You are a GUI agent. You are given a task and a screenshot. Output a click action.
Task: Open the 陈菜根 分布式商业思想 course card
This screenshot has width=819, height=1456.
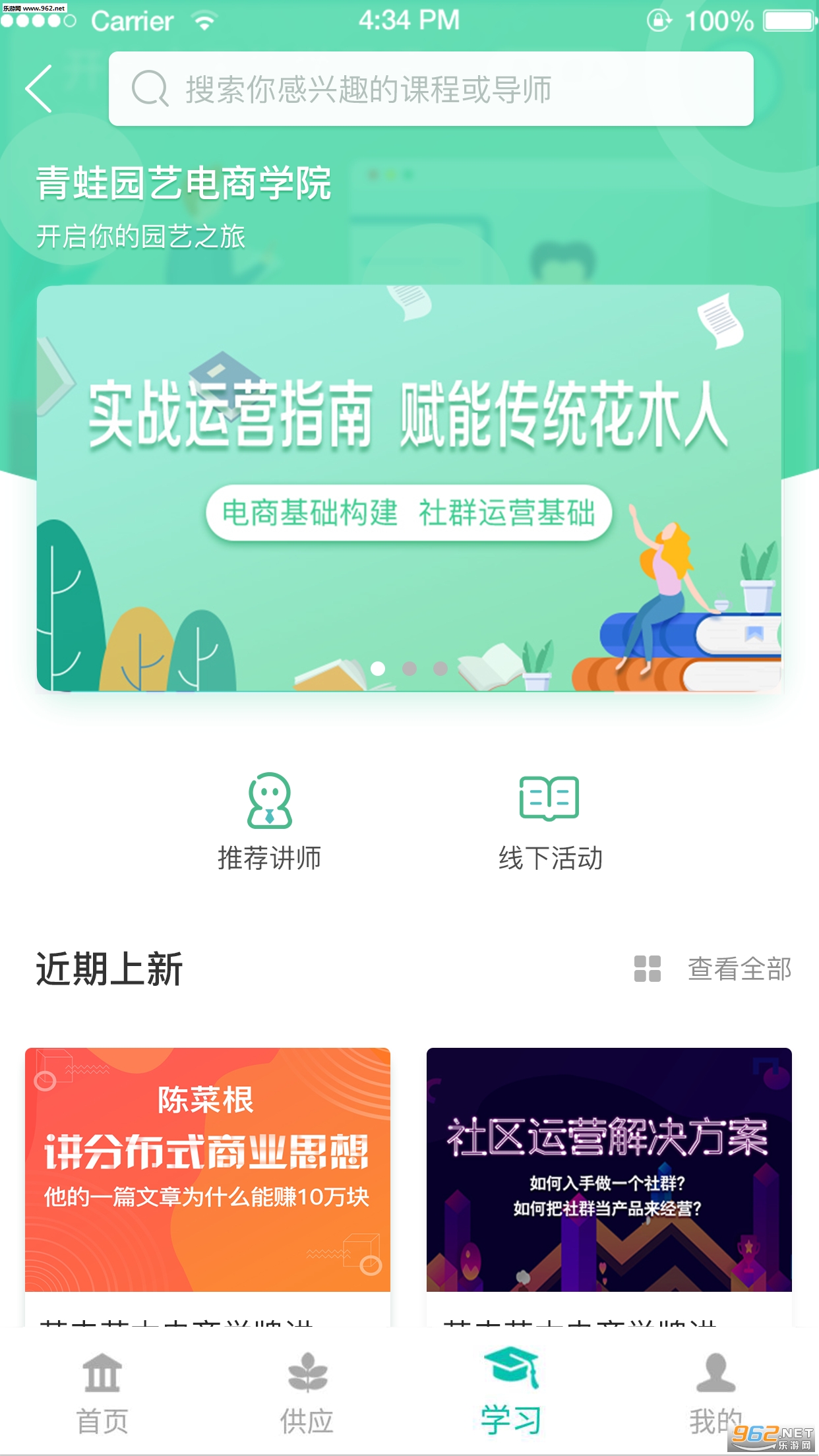point(207,1168)
